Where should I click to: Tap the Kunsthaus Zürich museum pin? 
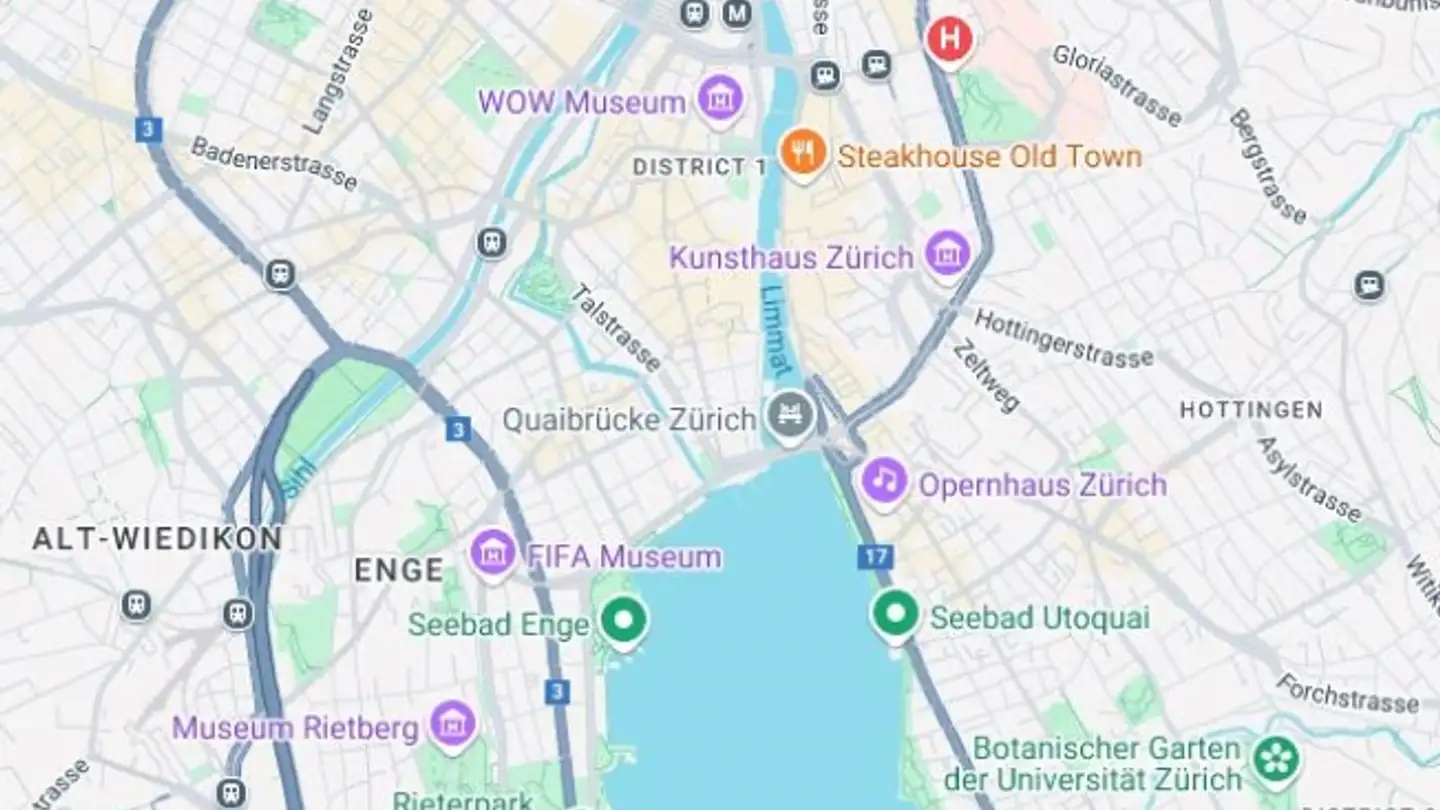click(946, 253)
